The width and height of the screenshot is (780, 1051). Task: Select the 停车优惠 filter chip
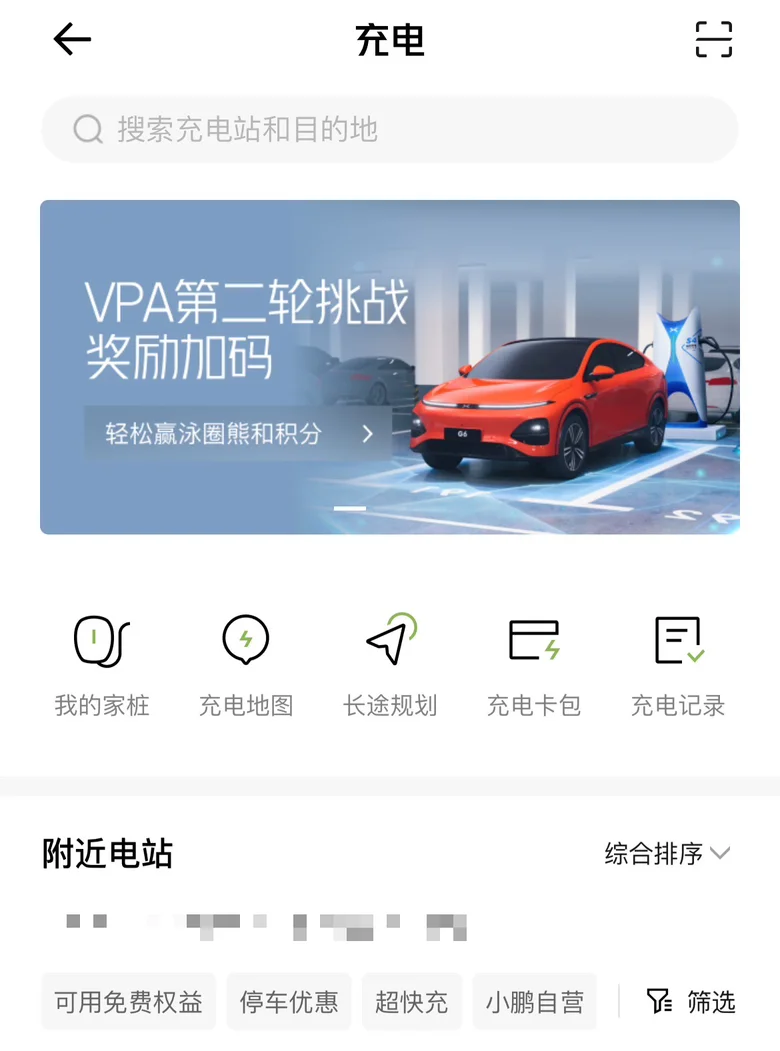(x=289, y=1002)
